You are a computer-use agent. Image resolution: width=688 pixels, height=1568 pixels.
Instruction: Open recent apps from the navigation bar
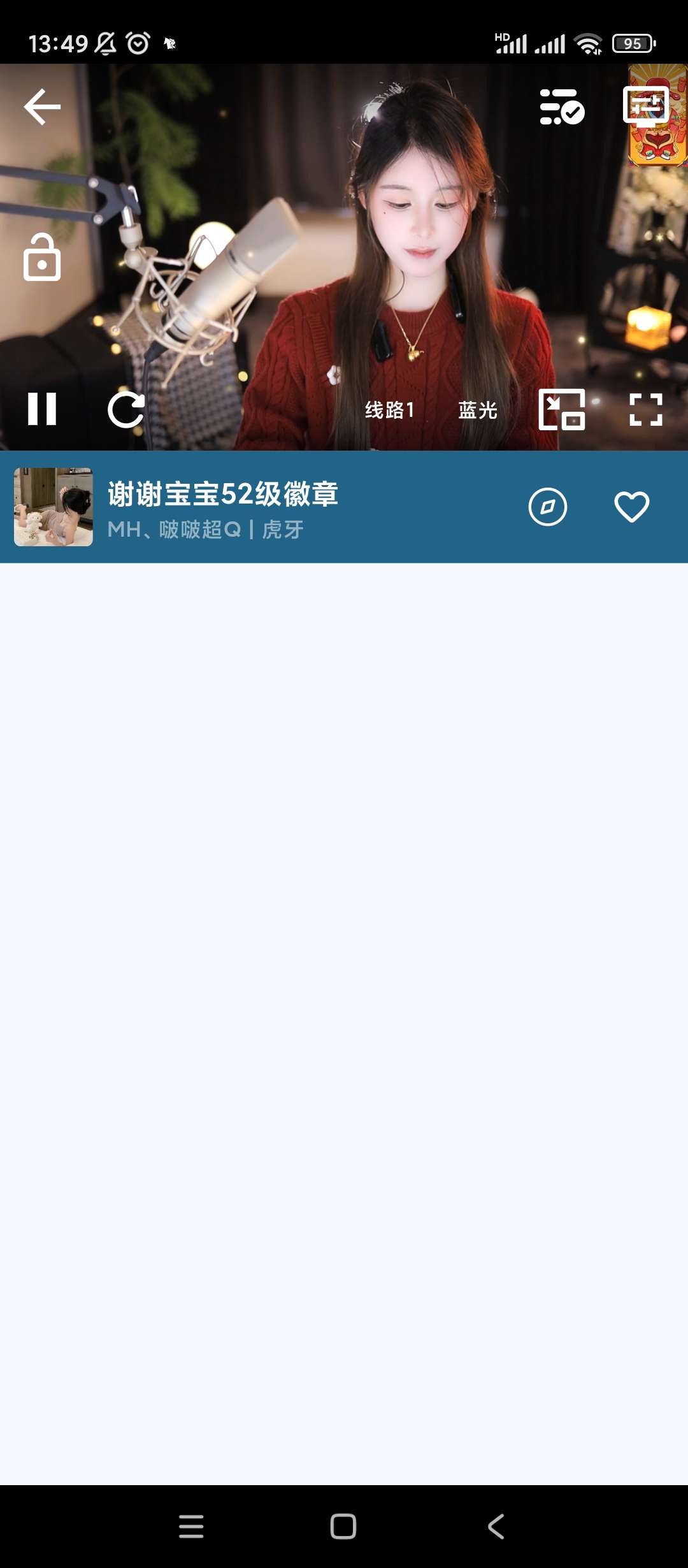[x=191, y=1527]
